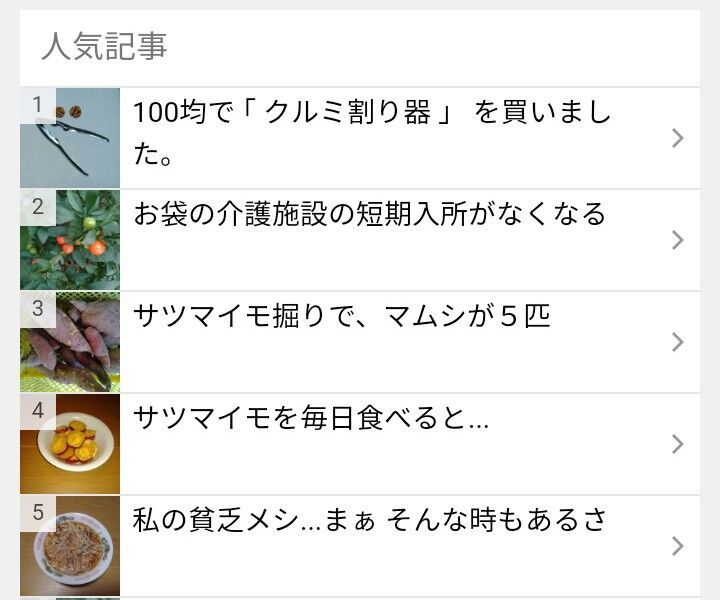Open the article about the 100均 クルミ割り器
This screenshot has height=600, width=720.
coord(372,137)
